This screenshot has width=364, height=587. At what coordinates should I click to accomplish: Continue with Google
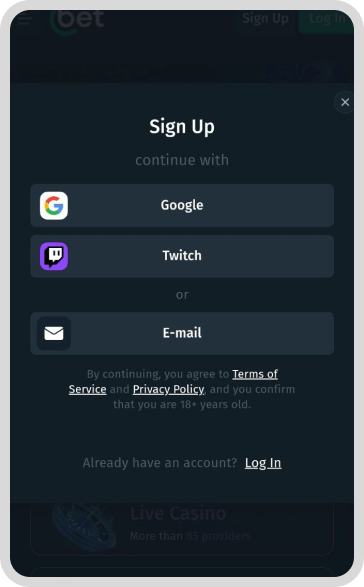[x=182, y=206]
